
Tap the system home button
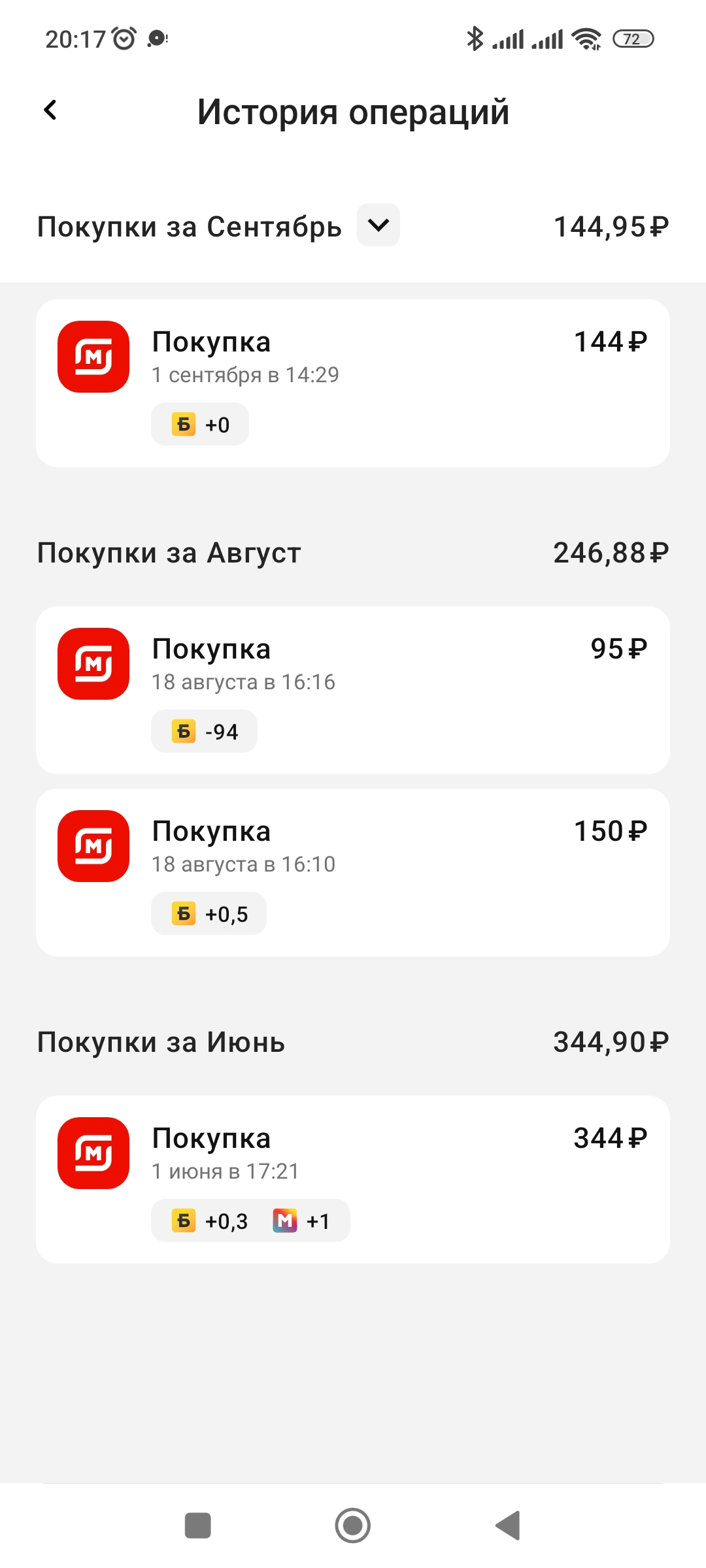353,1526
